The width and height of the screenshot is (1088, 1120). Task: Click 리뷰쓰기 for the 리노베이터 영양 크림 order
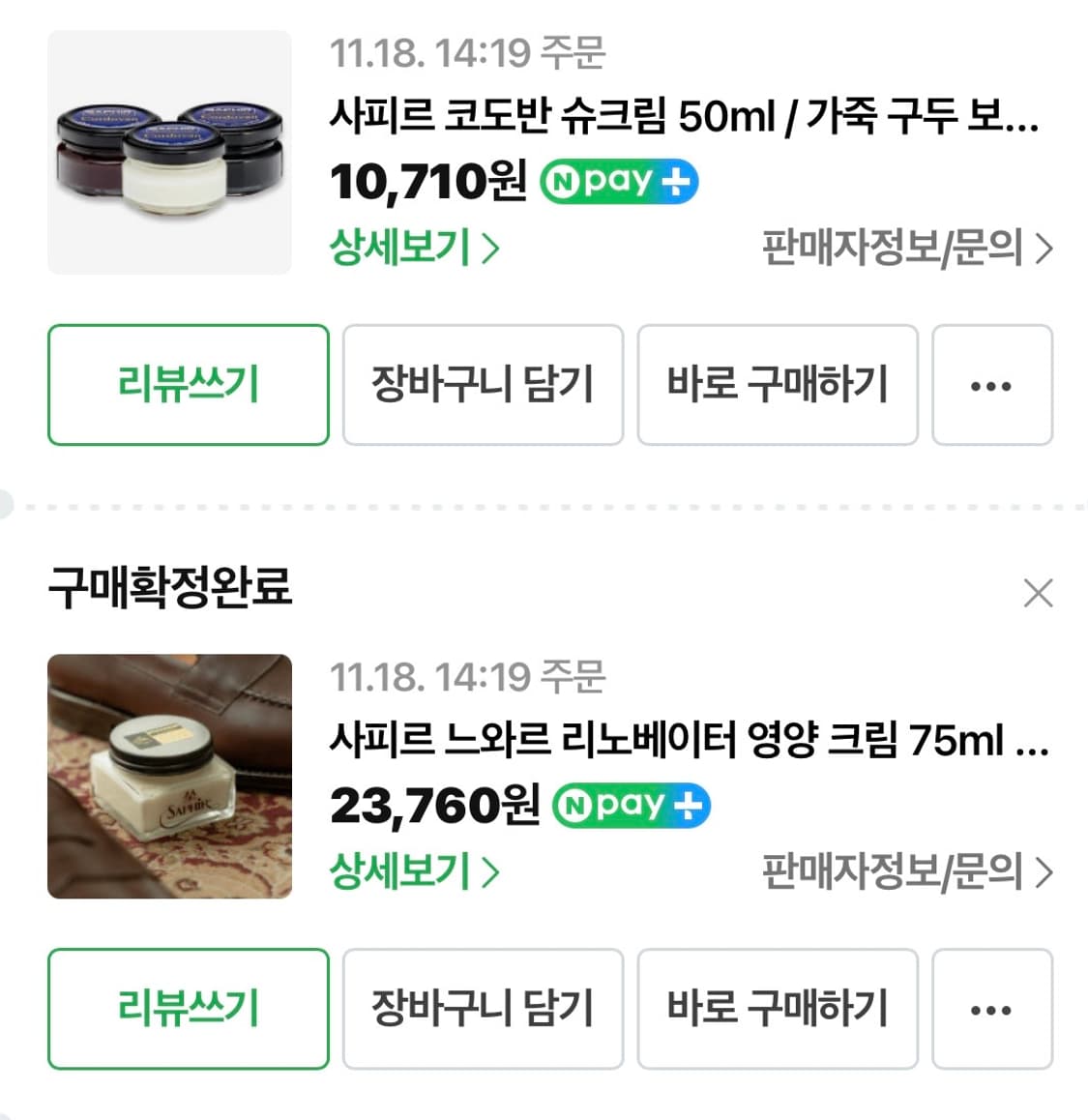coord(189,1009)
